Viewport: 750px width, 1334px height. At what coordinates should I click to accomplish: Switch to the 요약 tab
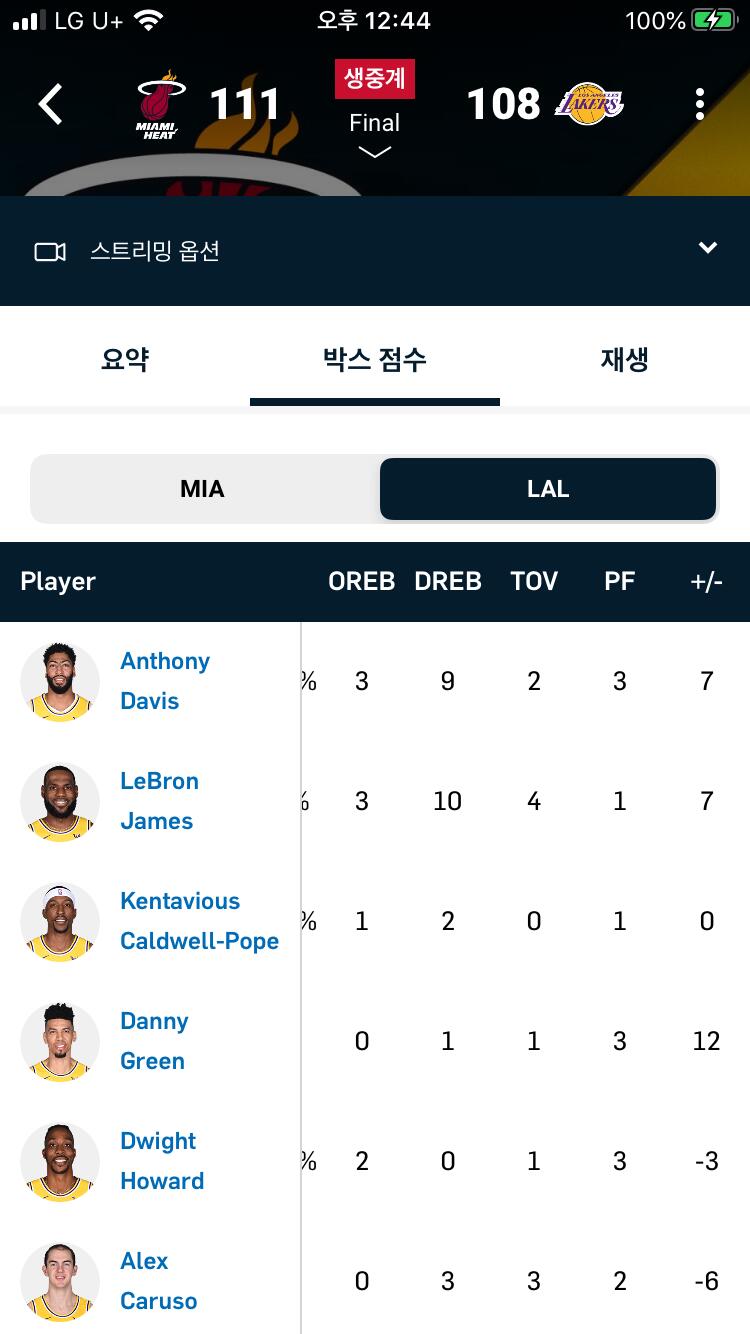[125, 360]
